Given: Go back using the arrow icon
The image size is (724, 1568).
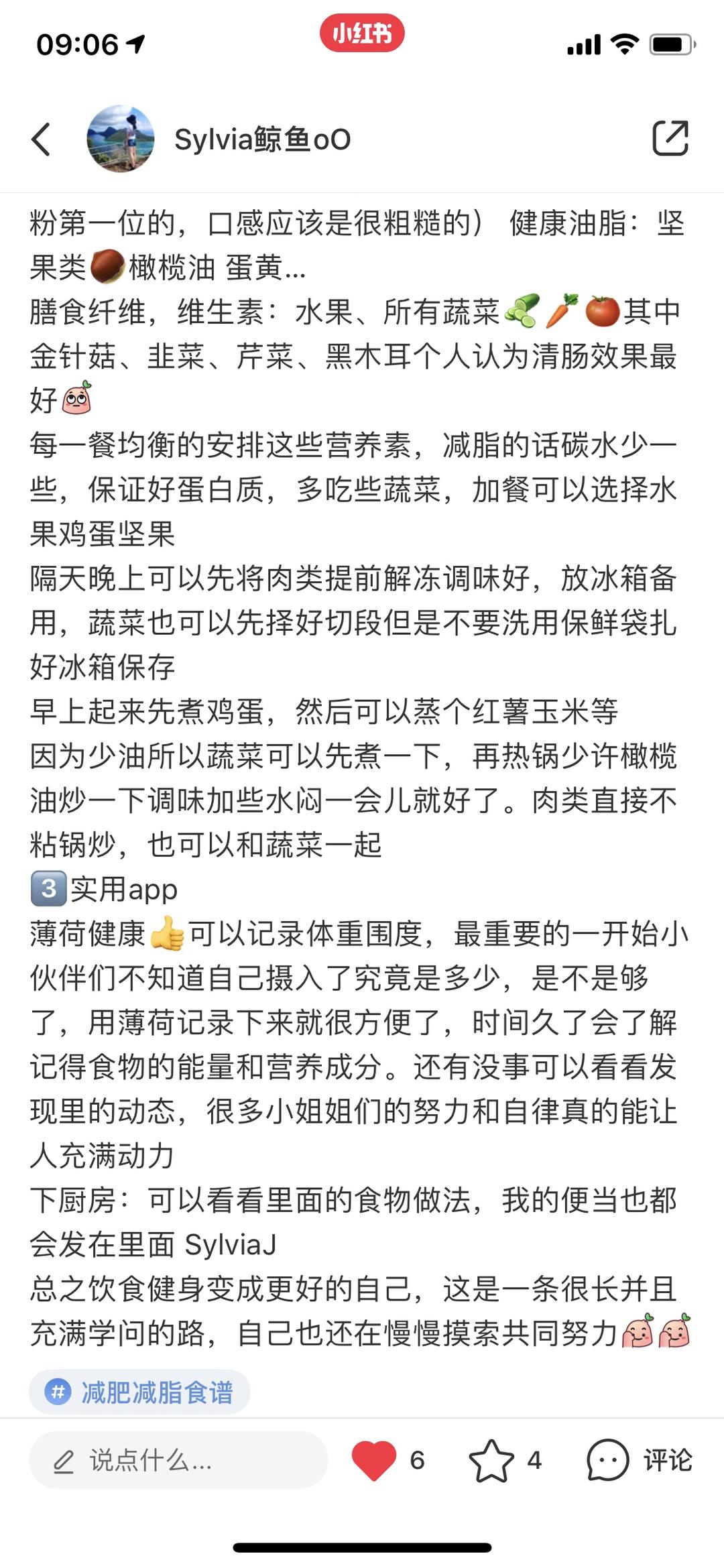Looking at the screenshot, I should coord(42,139).
